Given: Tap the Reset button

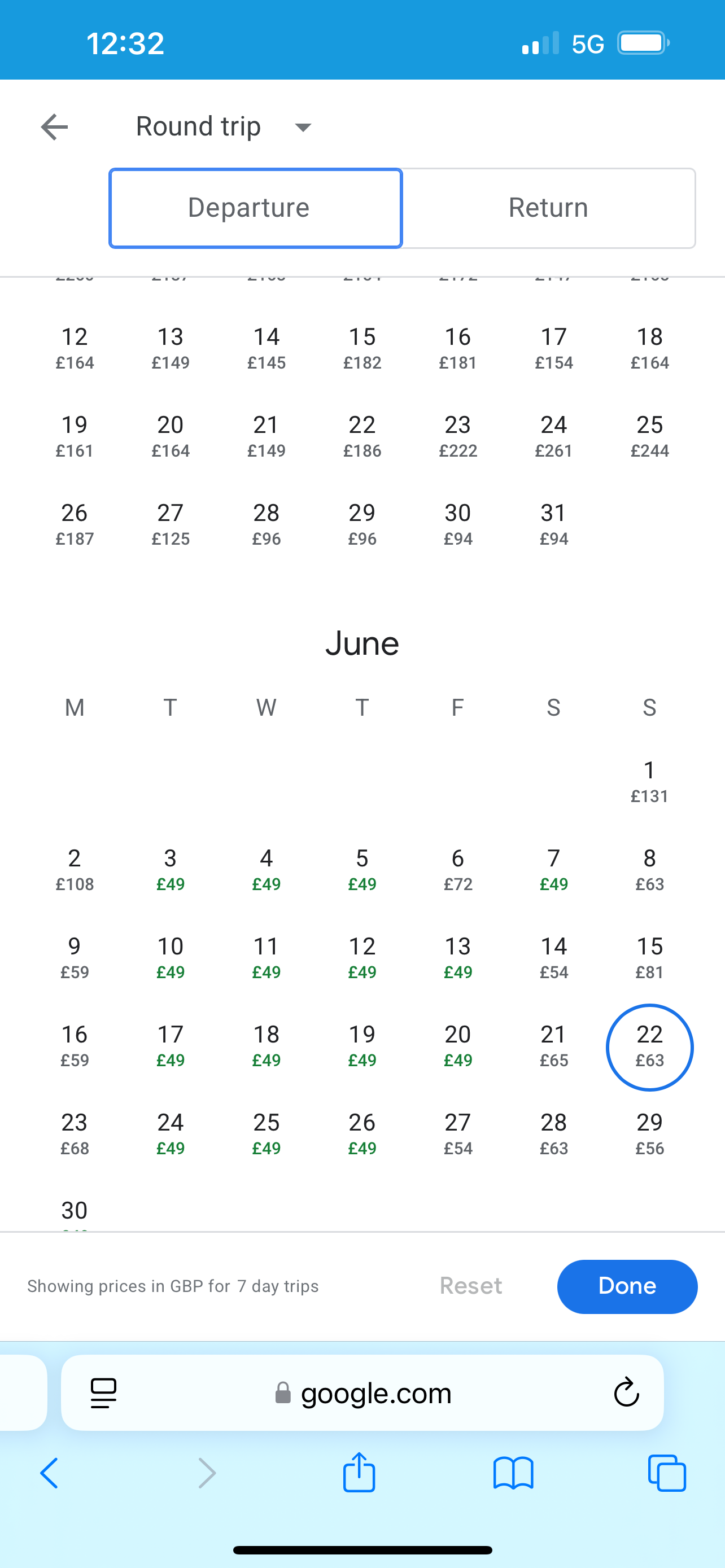Looking at the screenshot, I should [470, 1286].
